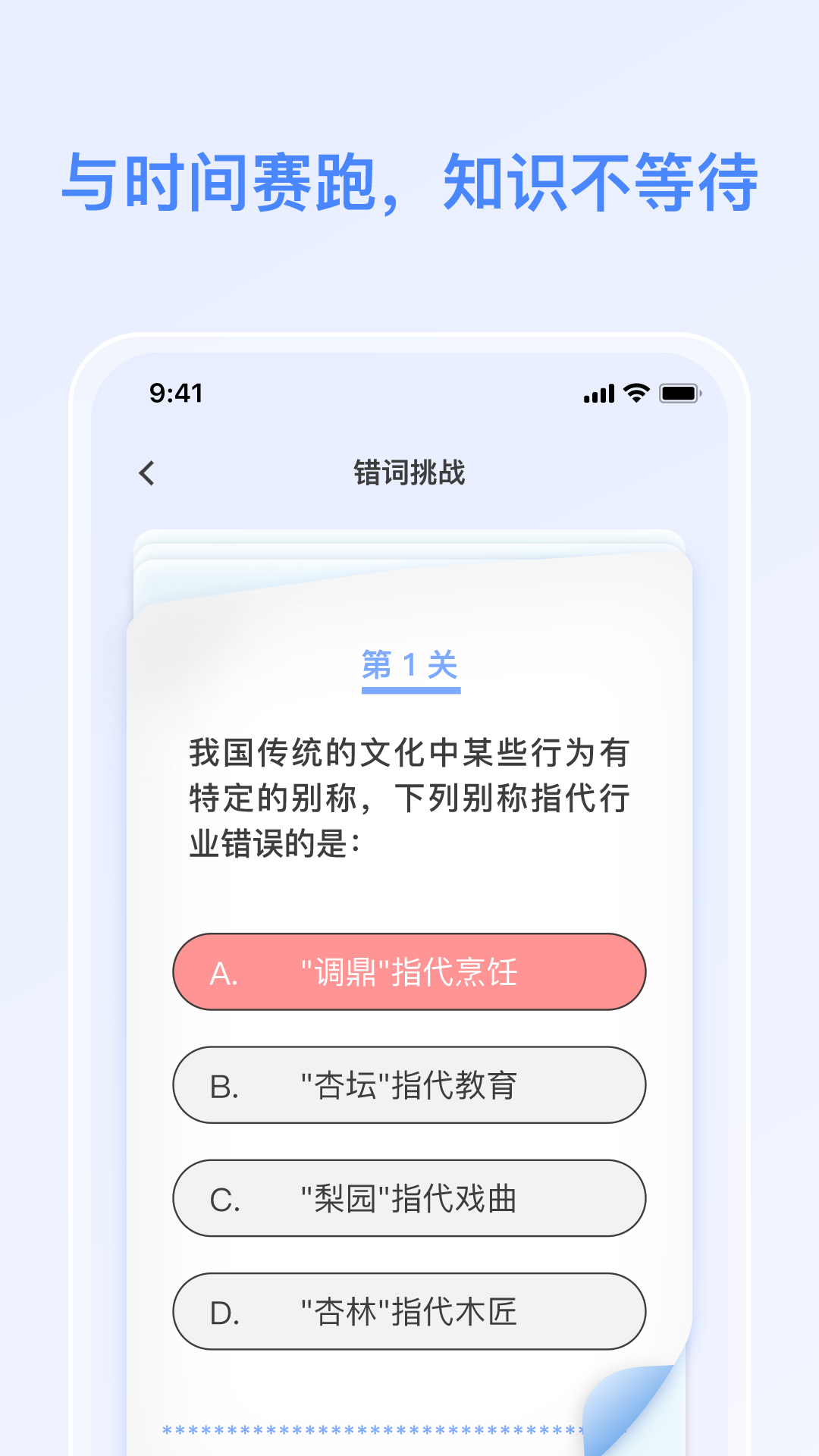This screenshot has height=1456, width=819.
Task: Click the Wi-Fi icon in the status bar
Action: [635, 393]
